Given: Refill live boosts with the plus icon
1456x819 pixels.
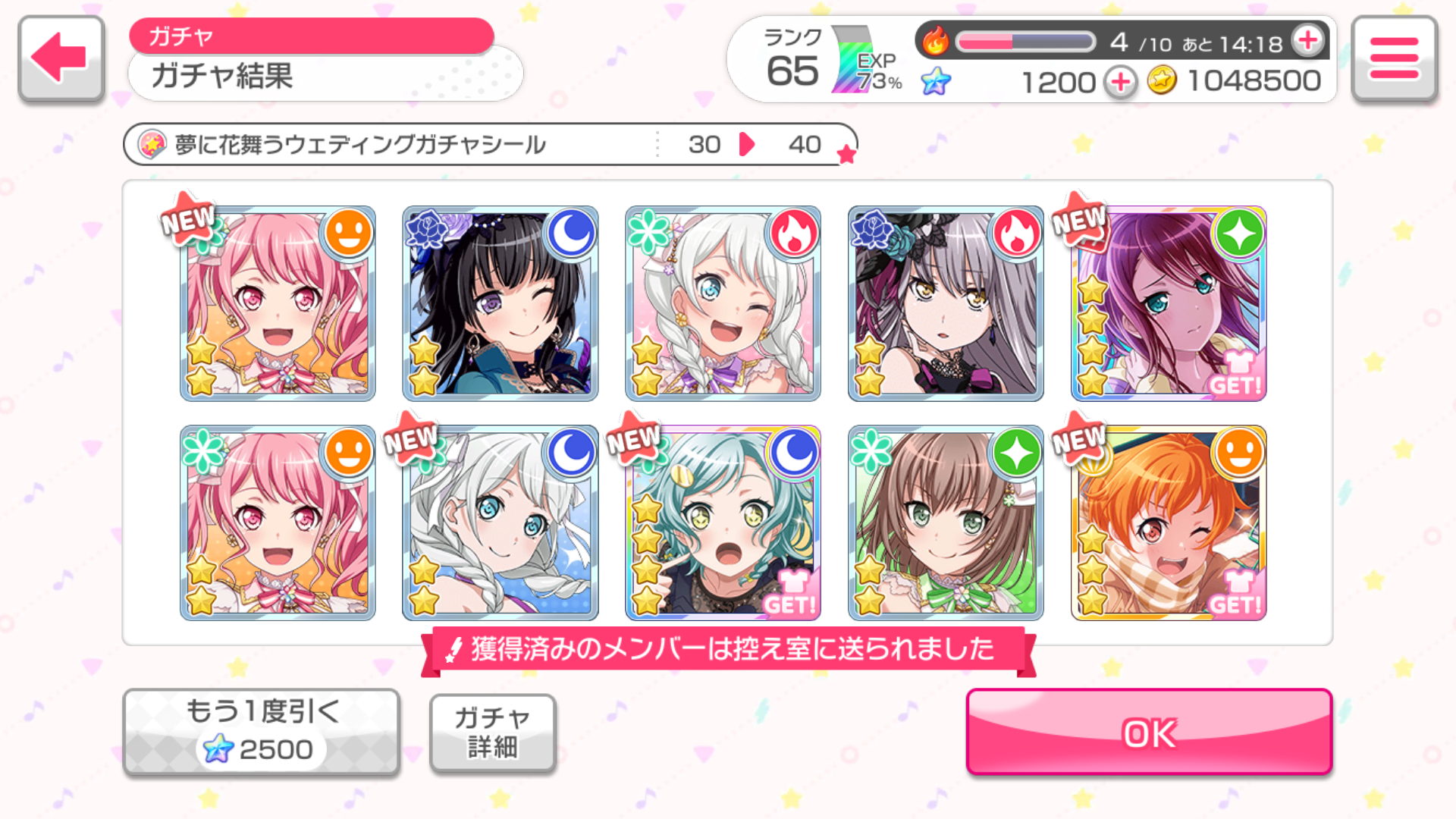Looking at the screenshot, I should pos(1308,41).
